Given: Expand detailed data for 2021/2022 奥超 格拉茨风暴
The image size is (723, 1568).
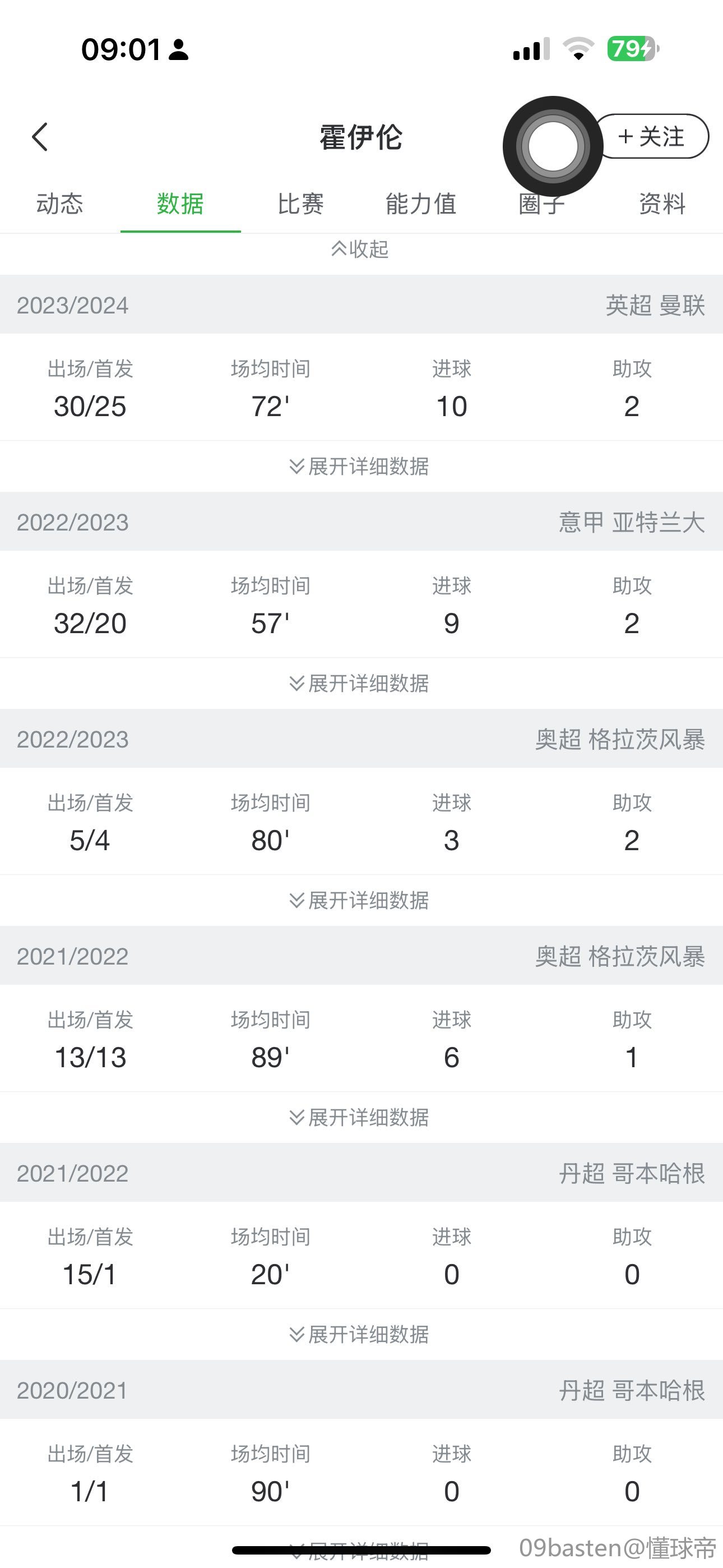Looking at the screenshot, I should [359, 1117].
